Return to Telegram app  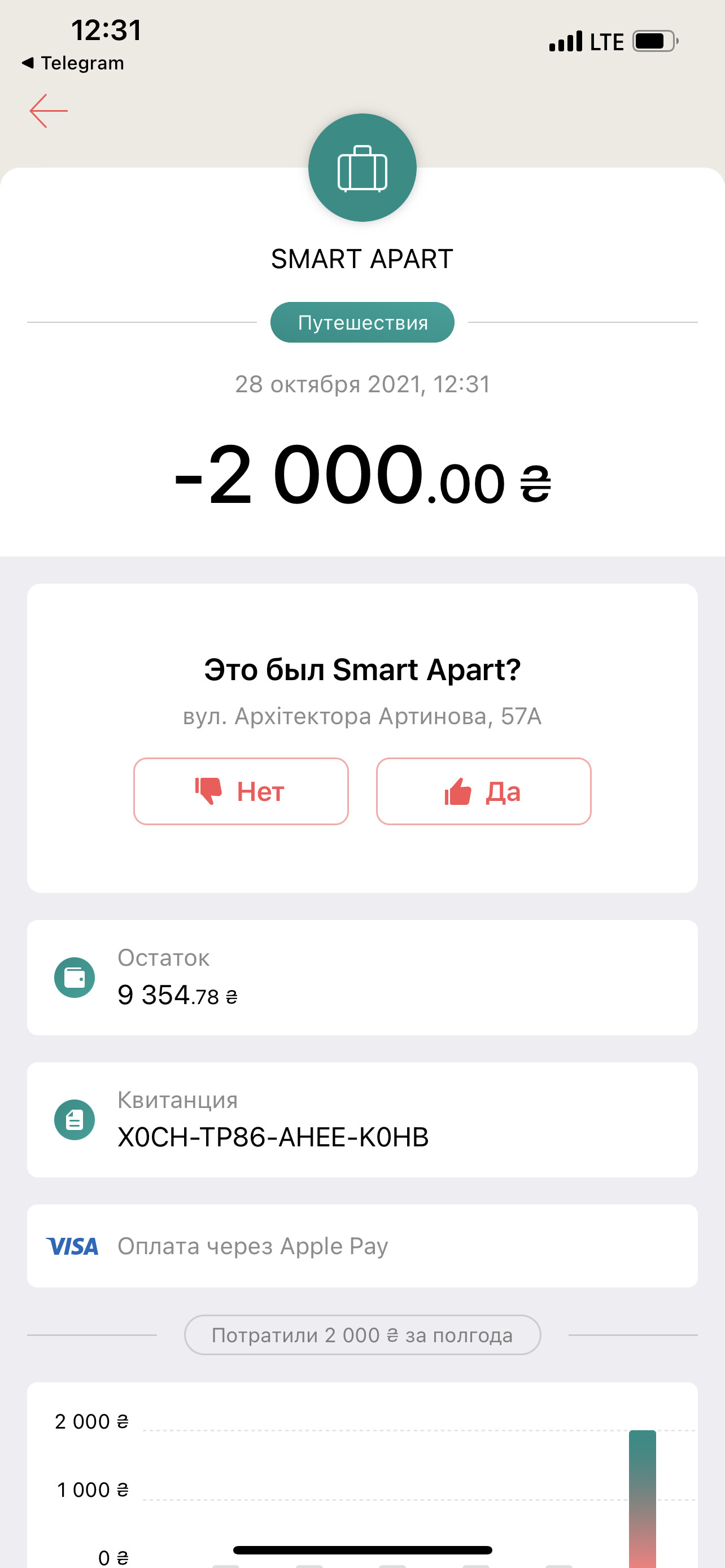click(x=73, y=63)
